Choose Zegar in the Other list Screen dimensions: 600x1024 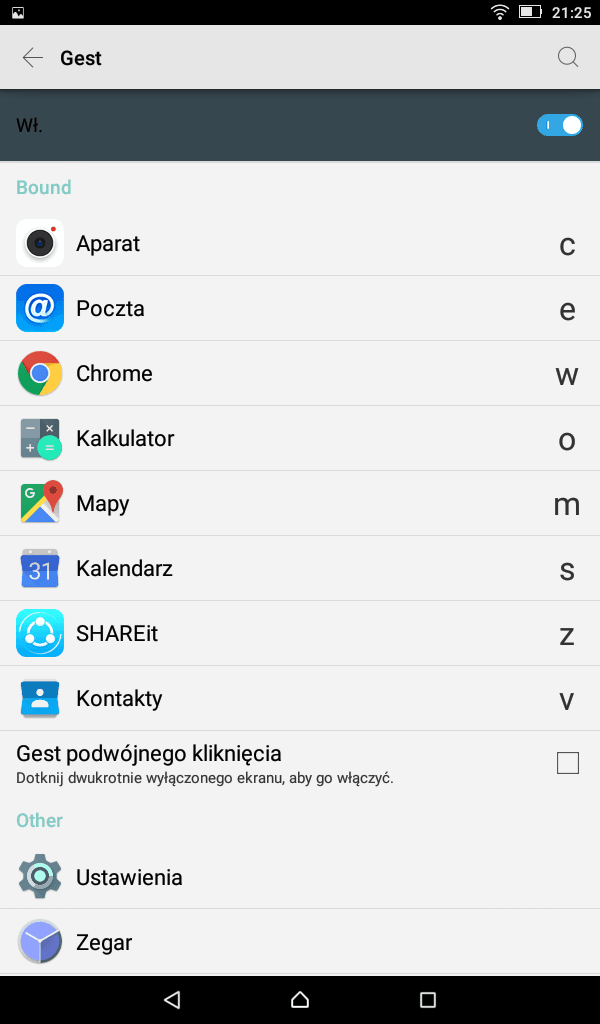[x=300, y=942]
